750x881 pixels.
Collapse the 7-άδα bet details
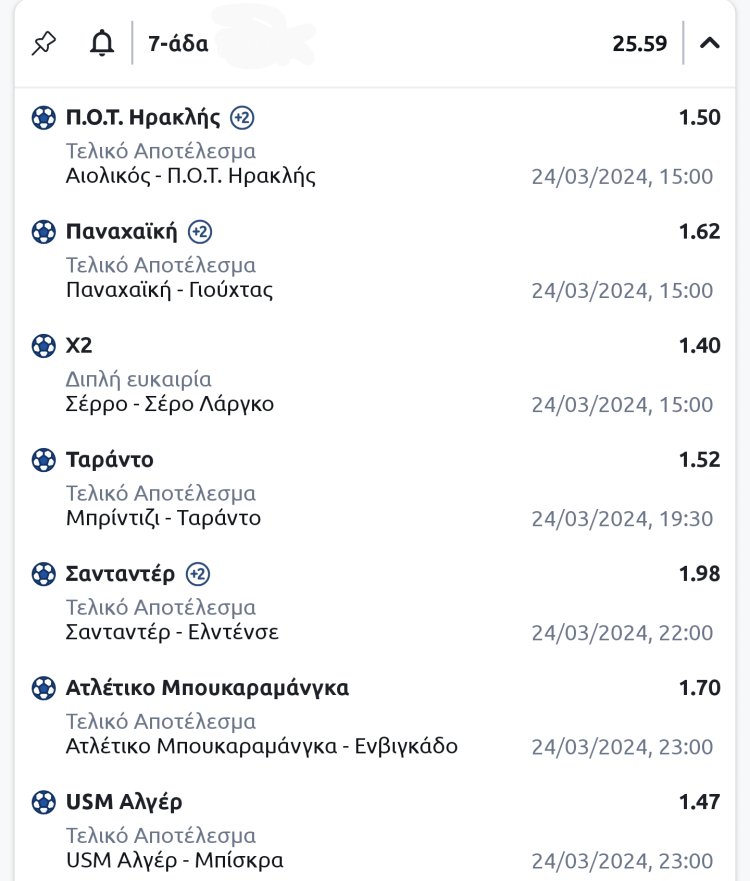tap(710, 43)
